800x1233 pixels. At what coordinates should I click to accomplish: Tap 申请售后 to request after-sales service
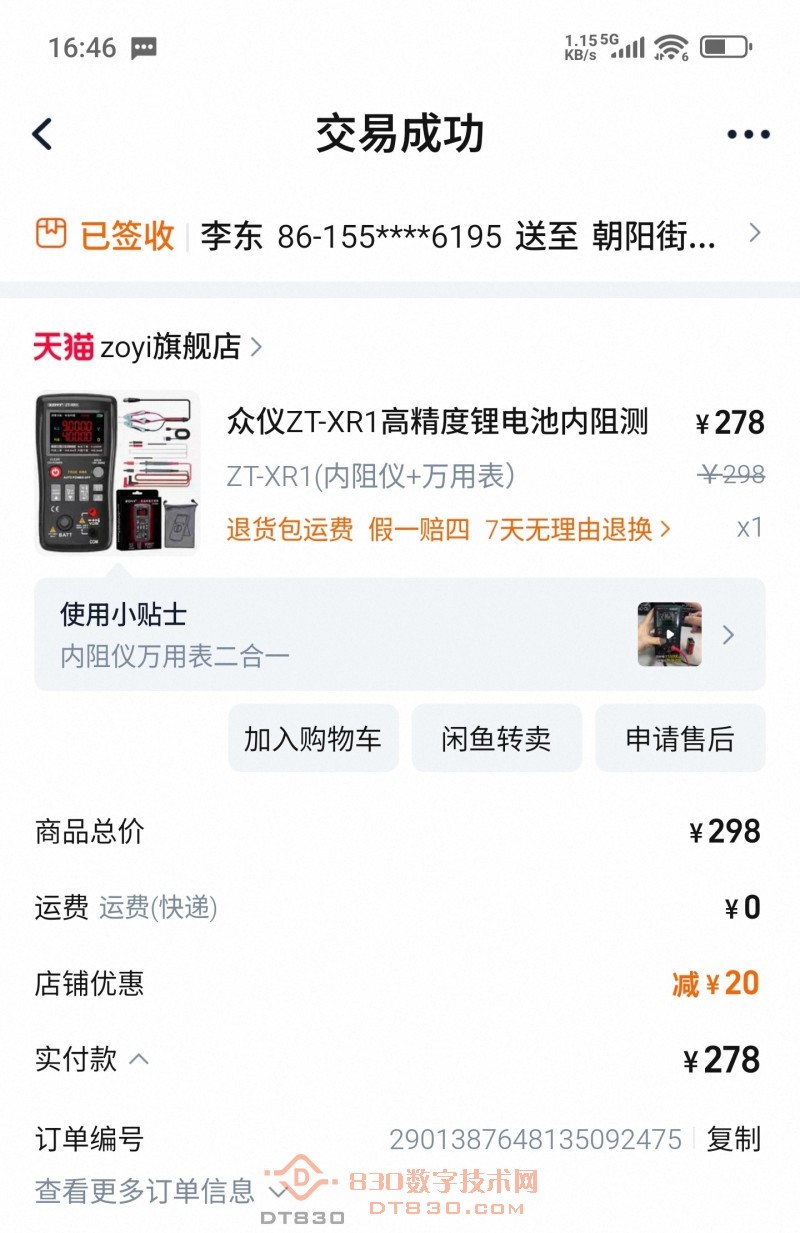coord(680,737)
